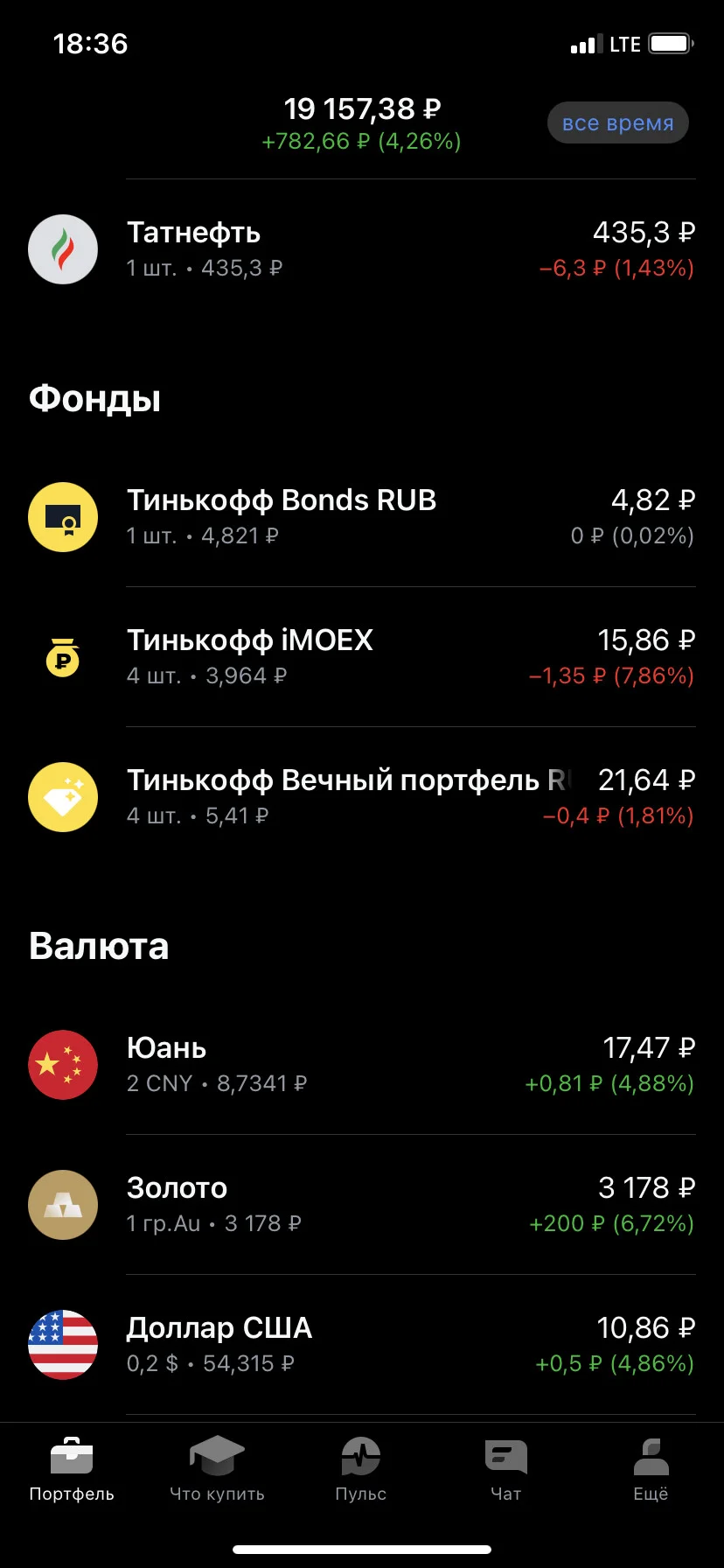
Task: Open the Татнефть stock position
Action: (362, 249)
